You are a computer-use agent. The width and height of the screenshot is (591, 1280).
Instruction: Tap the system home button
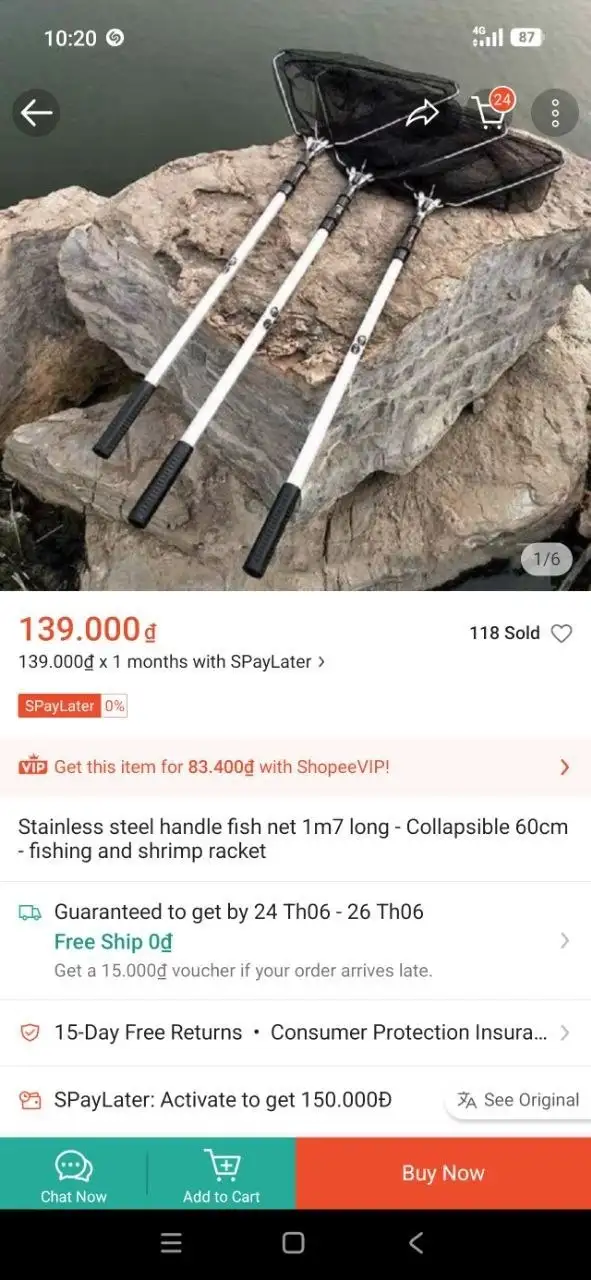click(293, 1243)
